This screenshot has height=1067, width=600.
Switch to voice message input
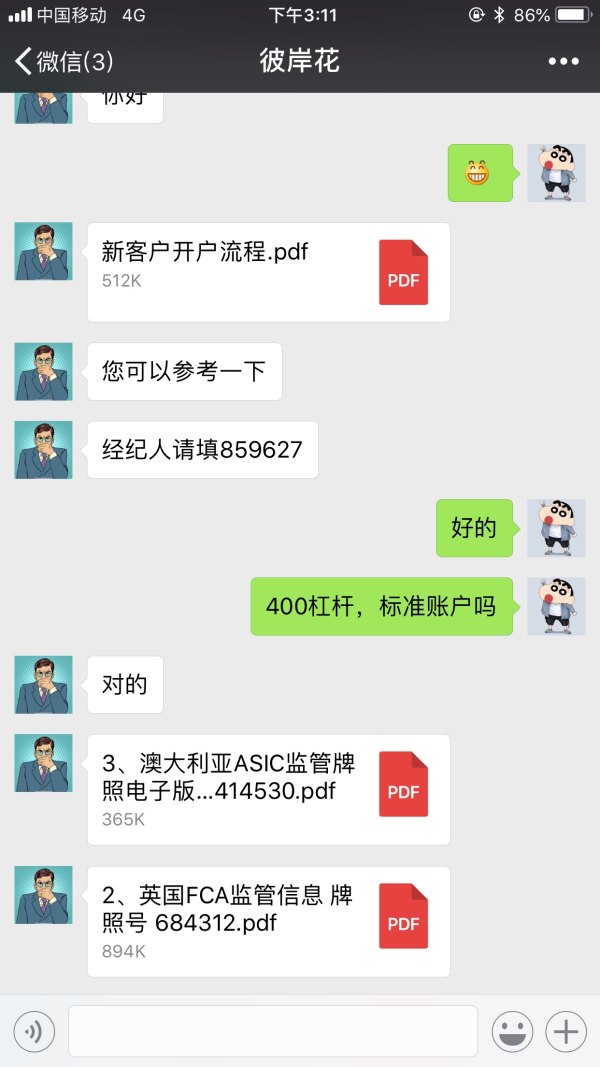(x=34, y=1031)
